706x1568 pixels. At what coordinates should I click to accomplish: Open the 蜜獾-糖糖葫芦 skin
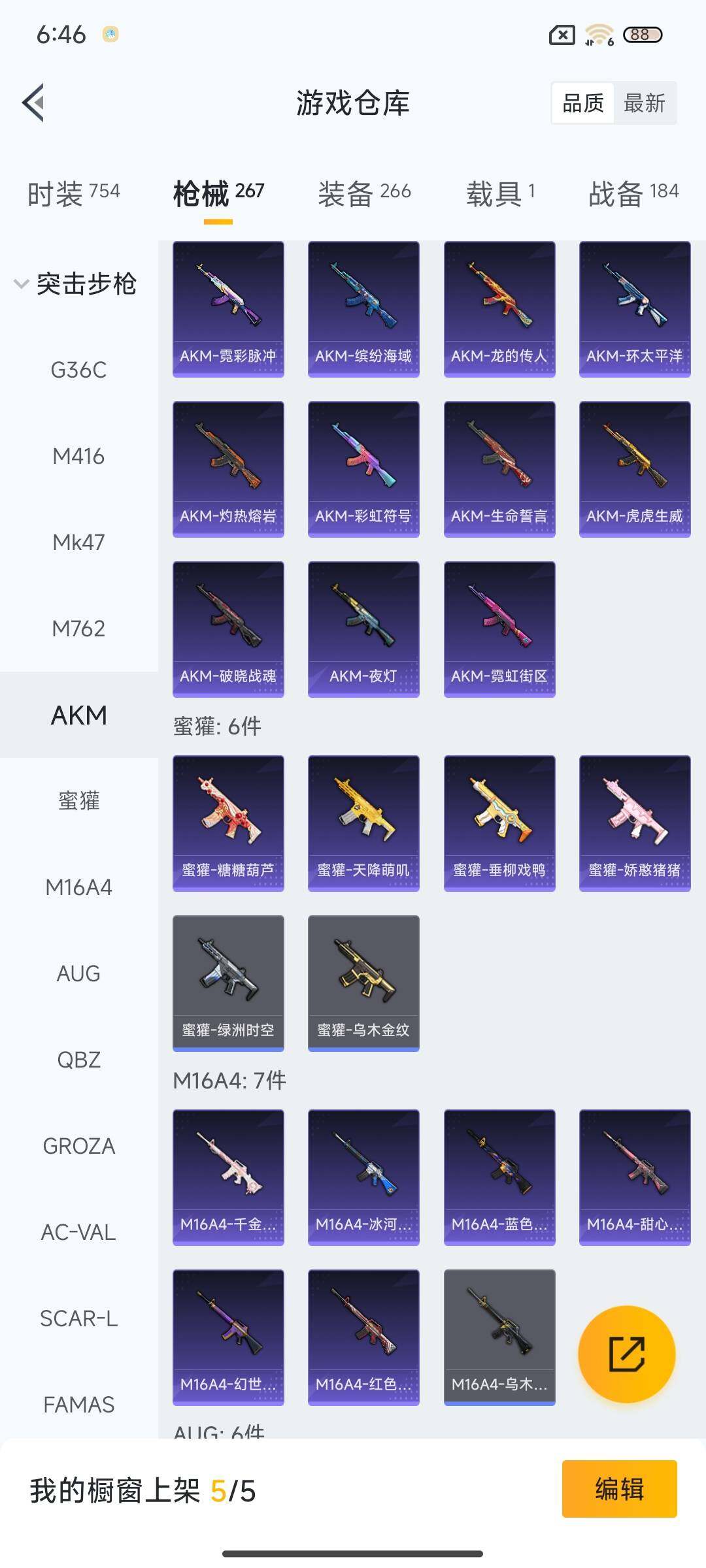point(228,823)
